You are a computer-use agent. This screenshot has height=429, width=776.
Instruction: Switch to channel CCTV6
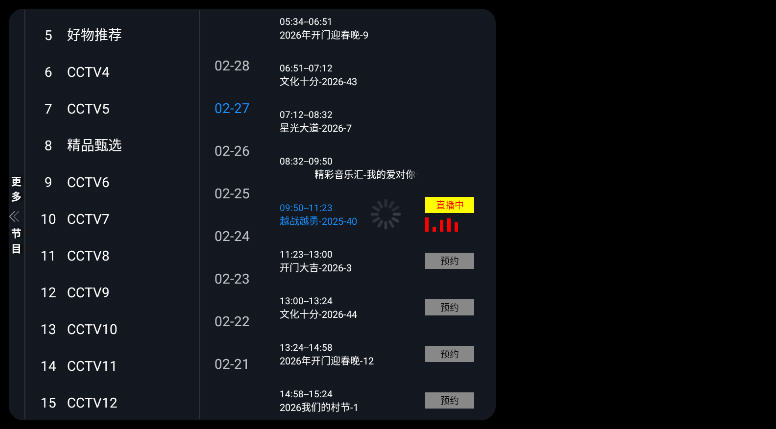pyautogui.click(x=88, y=182)
